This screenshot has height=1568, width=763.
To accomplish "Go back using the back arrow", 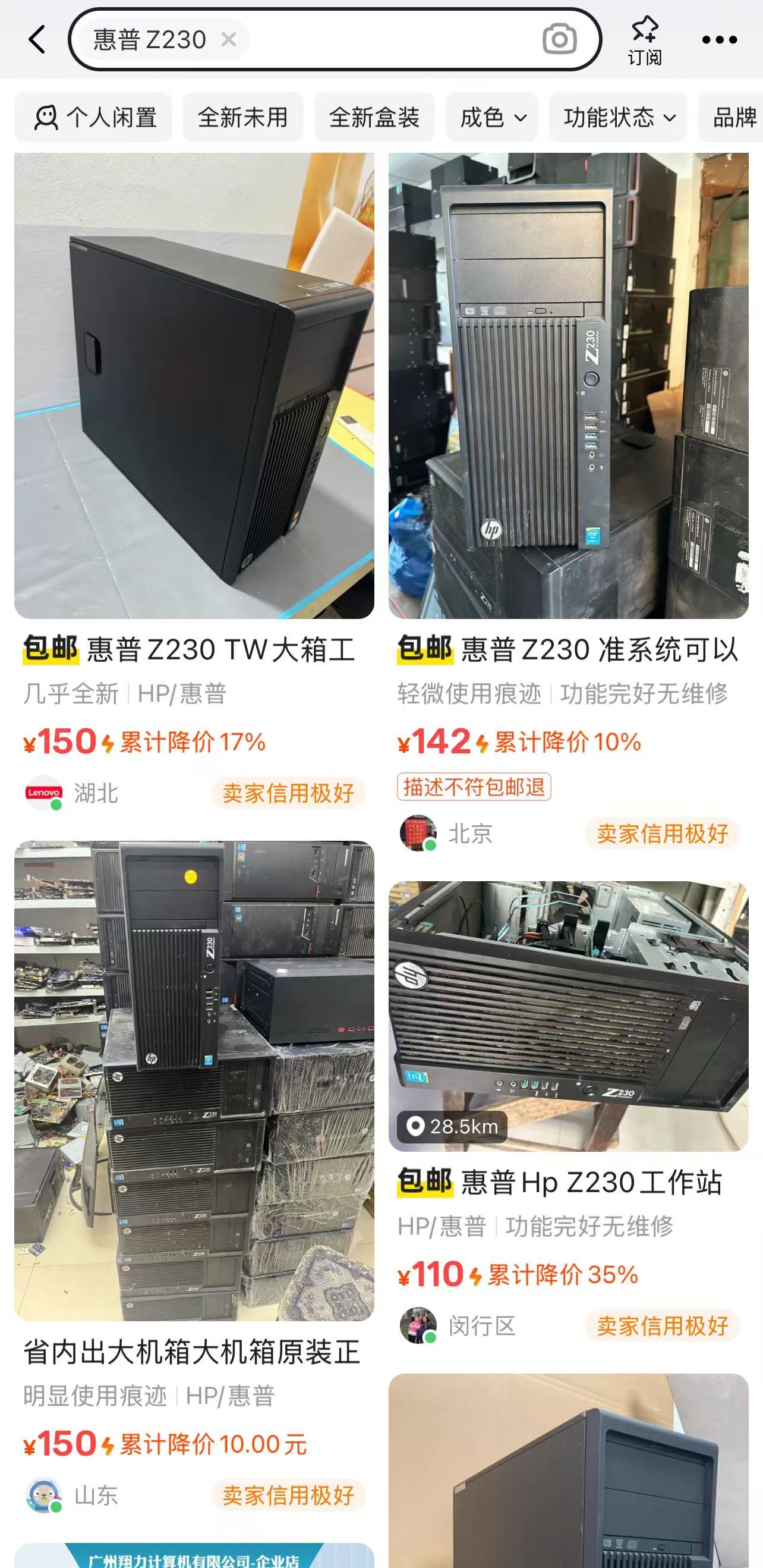I will click(37, 40).
